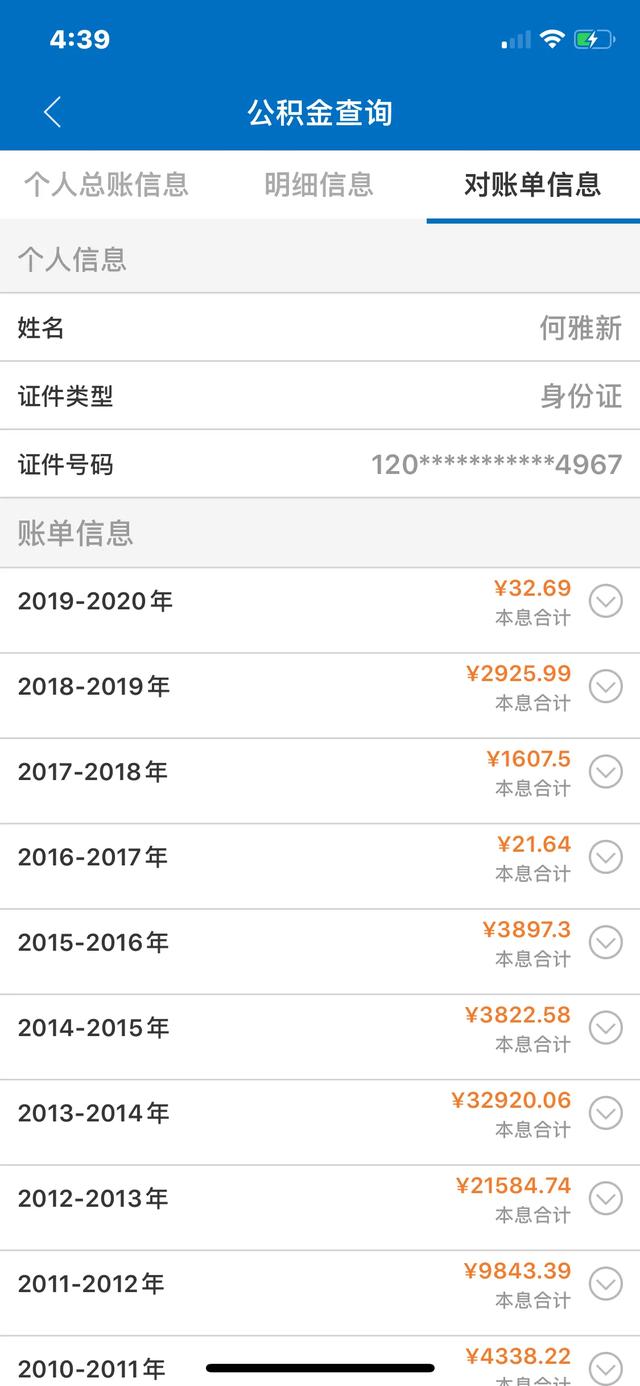The height and width of the screenshot is (1386, 640).
Task: Select the 对账单信息 tab
Action: tap(532, 184)
